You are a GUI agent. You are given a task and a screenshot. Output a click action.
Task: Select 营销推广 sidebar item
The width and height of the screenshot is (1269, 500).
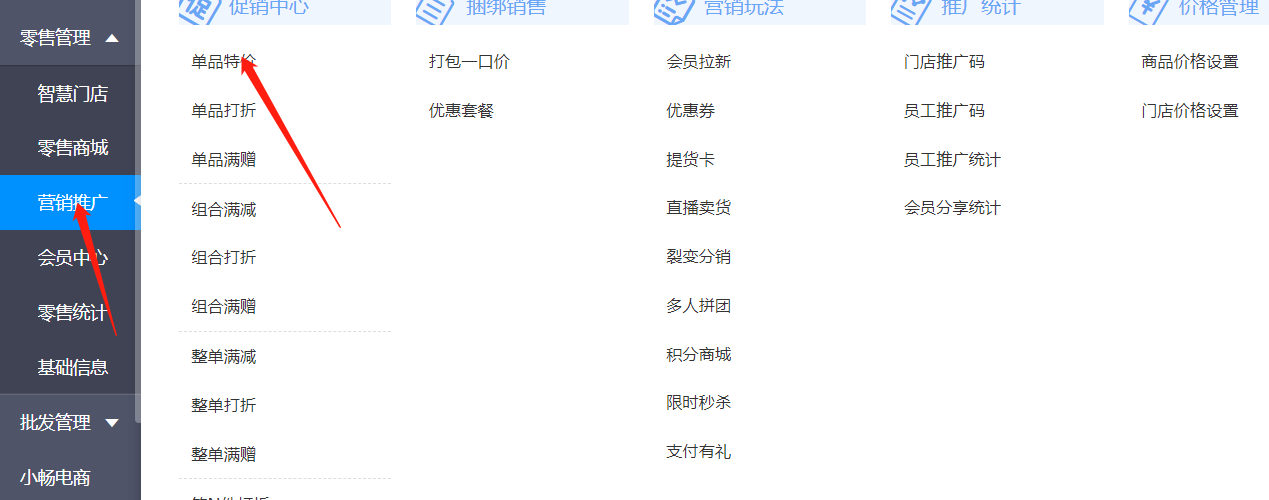[x=72, y=203]
